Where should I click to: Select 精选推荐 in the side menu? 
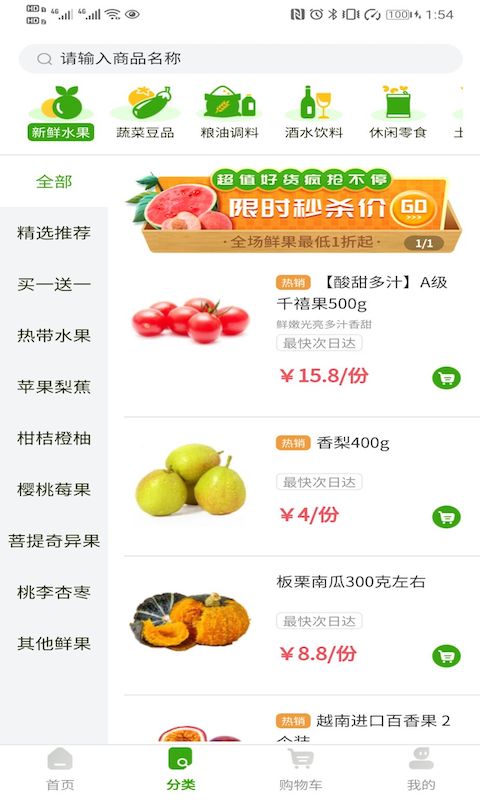[54, 233]
